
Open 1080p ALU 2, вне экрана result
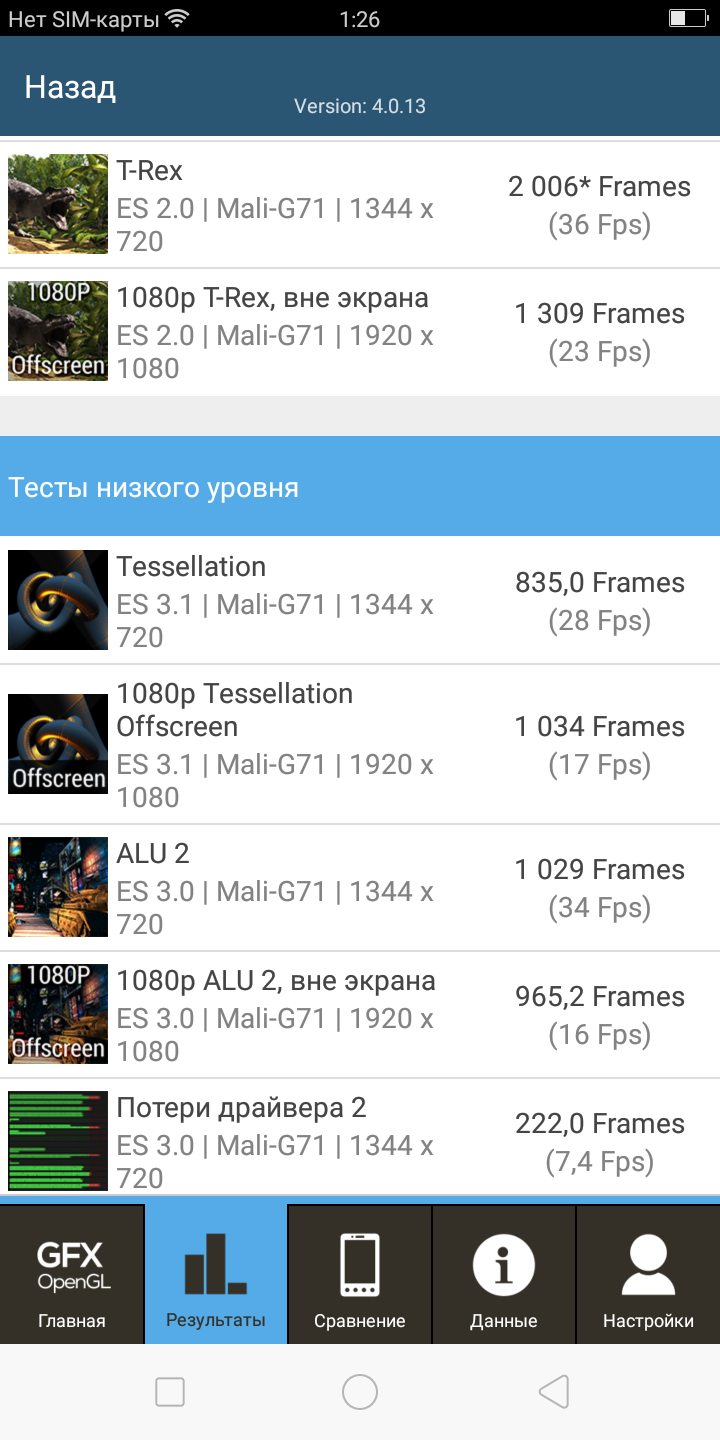click(360, 1014)
